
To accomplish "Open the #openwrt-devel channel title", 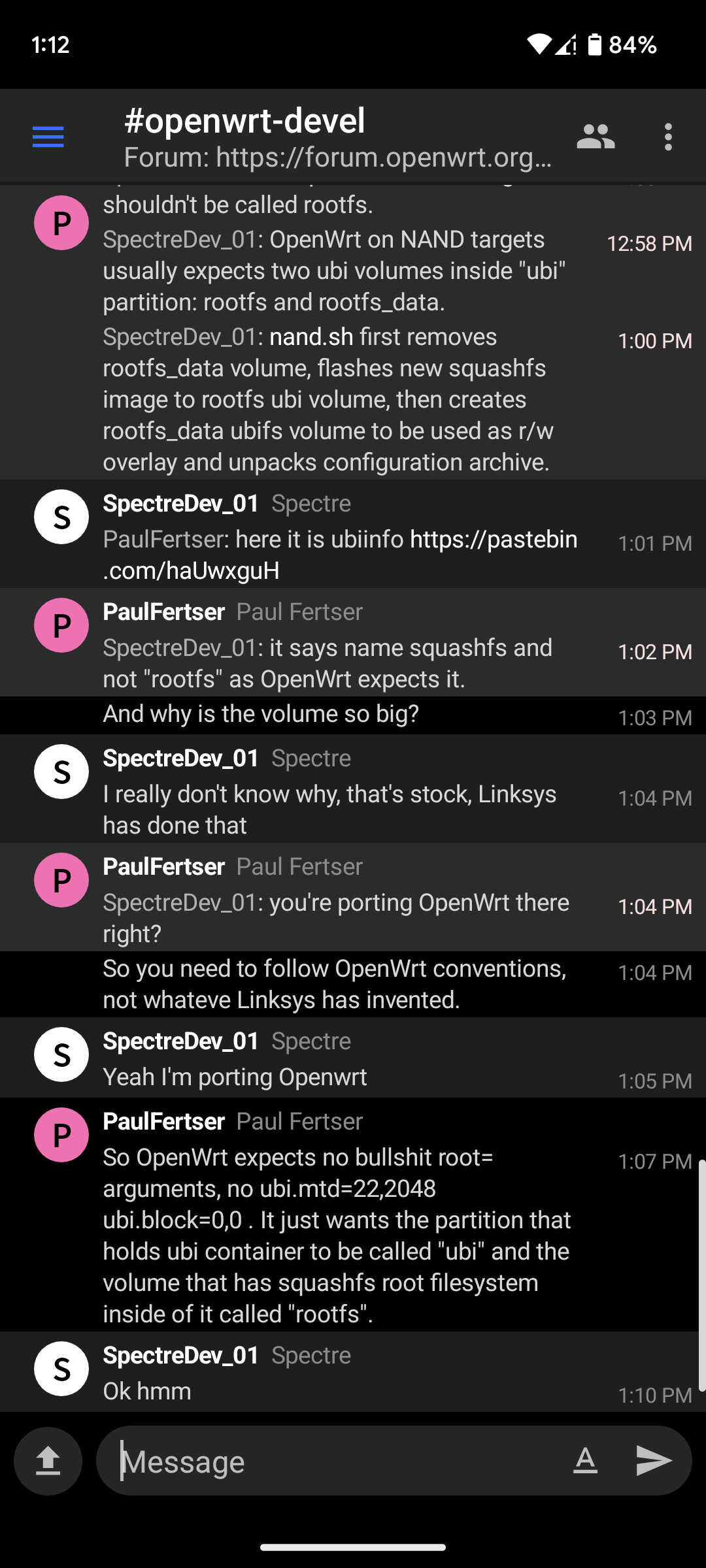I will click(x=244, y=121).
